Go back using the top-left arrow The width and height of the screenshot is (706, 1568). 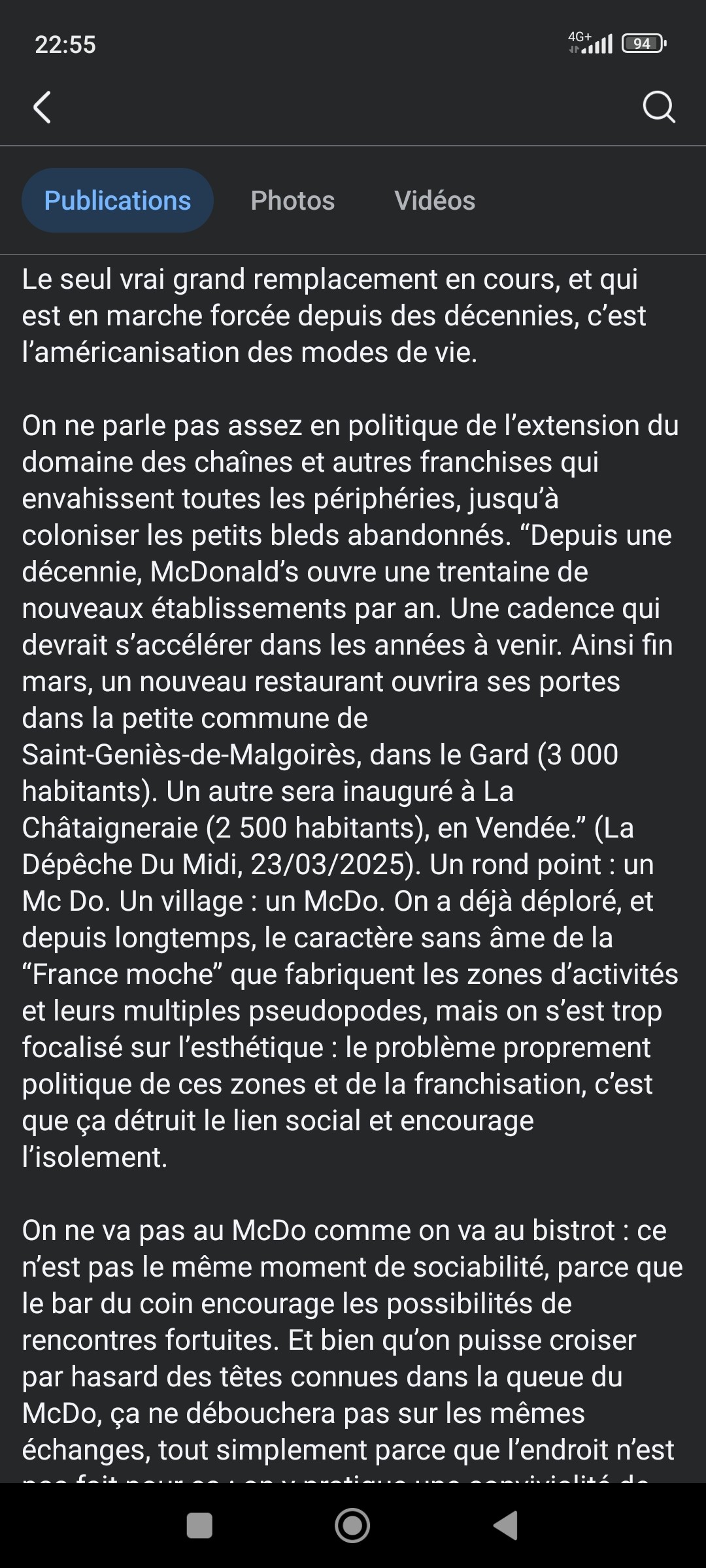(x=42, y=108)
